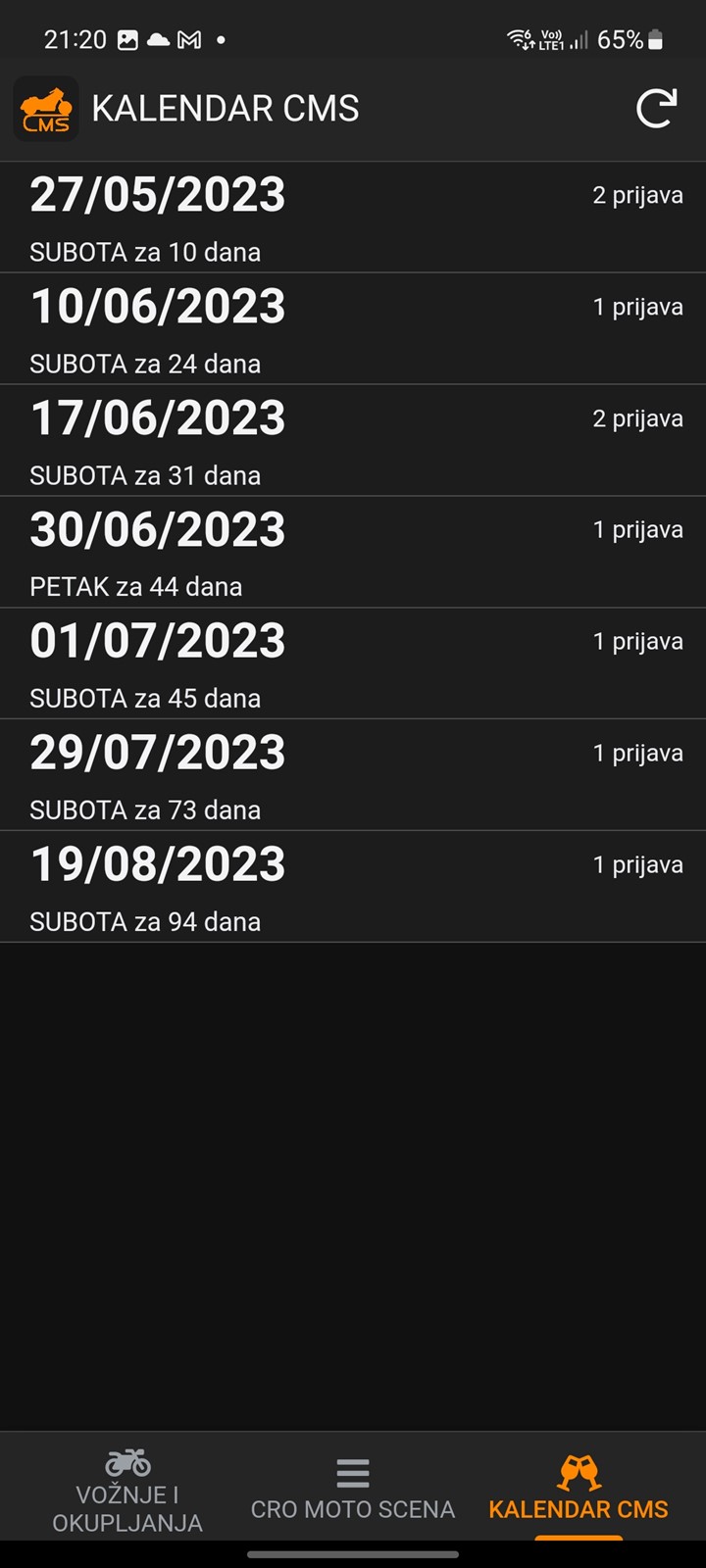
Task: Go to the Cro Moto Scena tab
Action: click(x=353, y=1490)
